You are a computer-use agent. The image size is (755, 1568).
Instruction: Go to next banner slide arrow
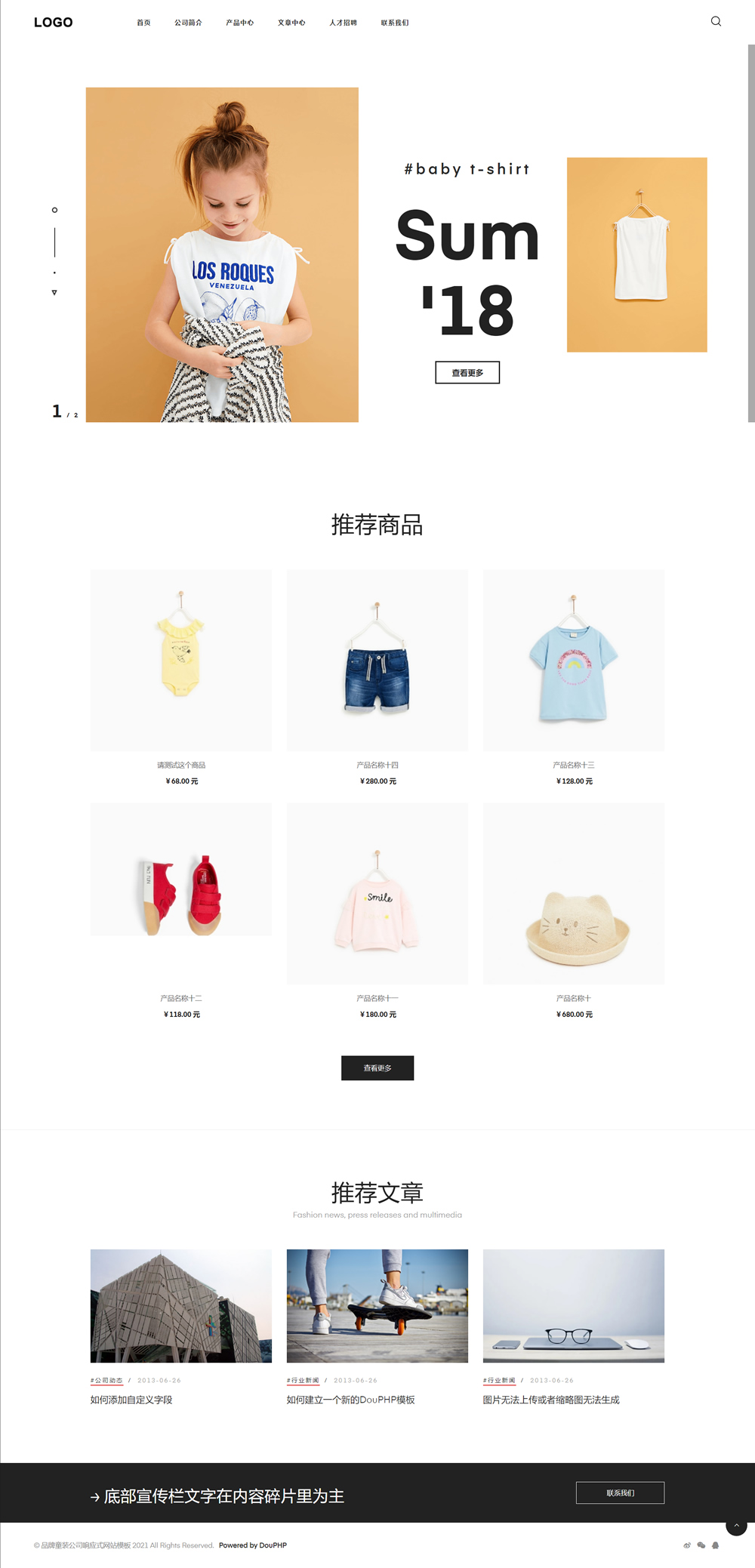click(54, 292)
